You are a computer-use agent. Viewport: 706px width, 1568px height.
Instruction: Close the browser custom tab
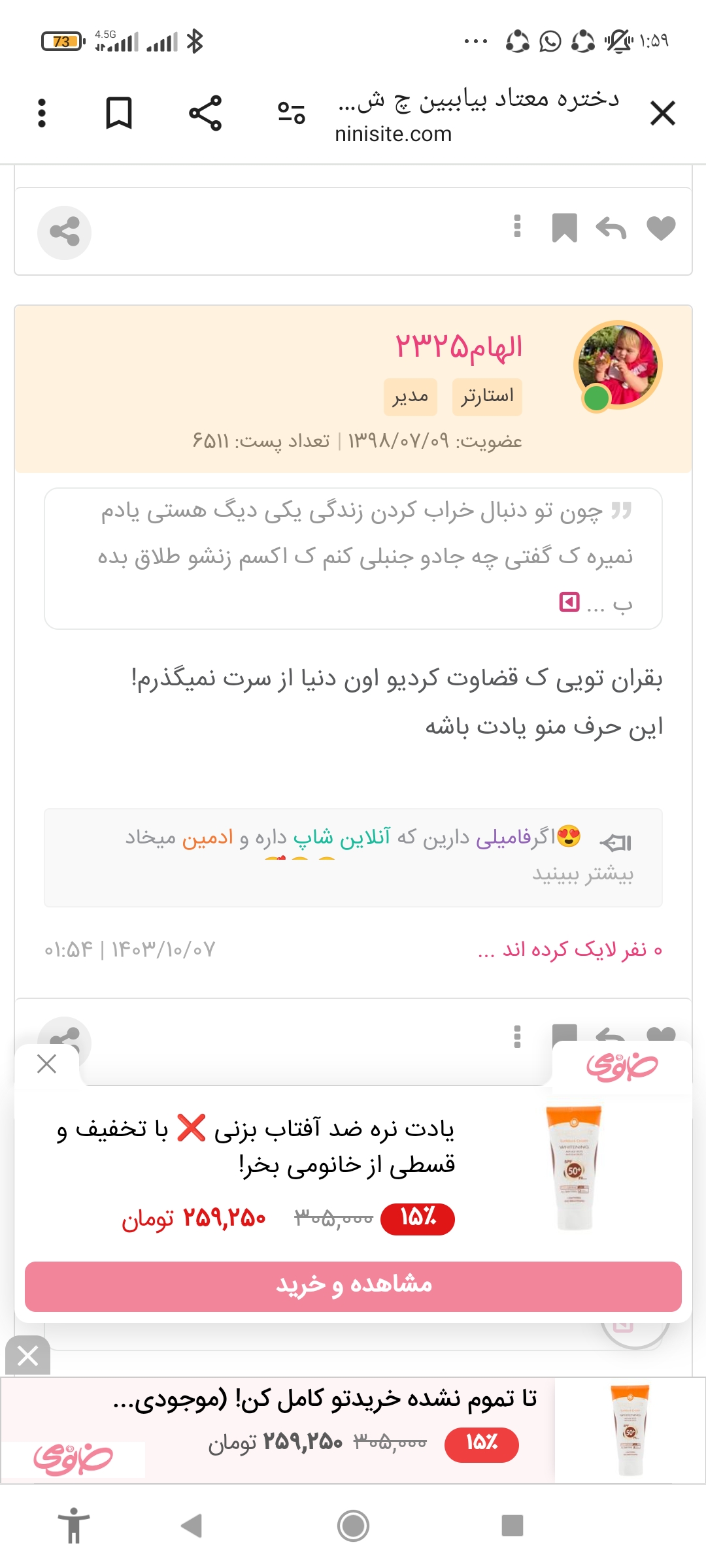tap(662, 114)
